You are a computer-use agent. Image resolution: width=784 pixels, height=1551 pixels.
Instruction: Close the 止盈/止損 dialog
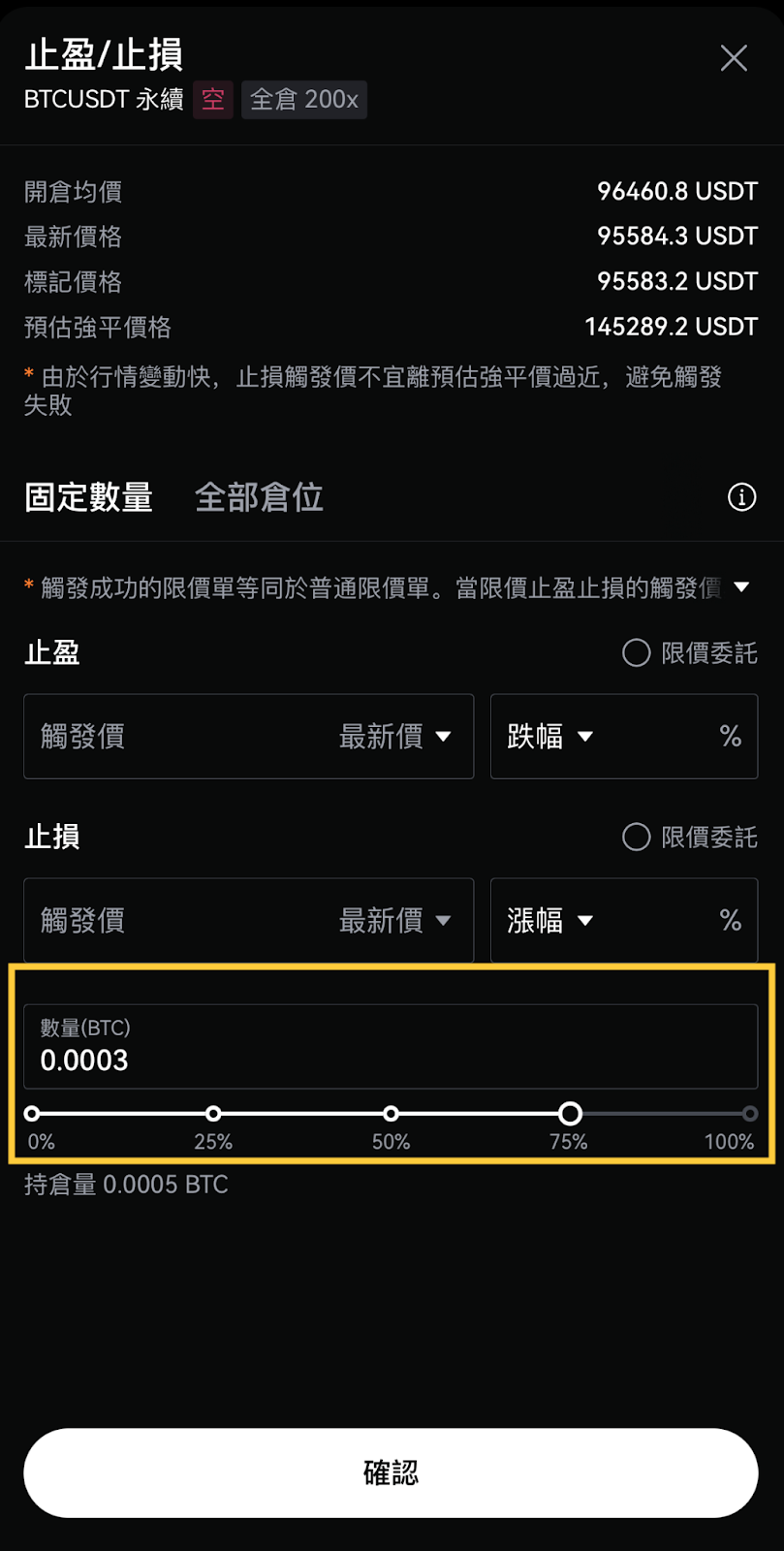pyautogui.click(x=734, y=58)
